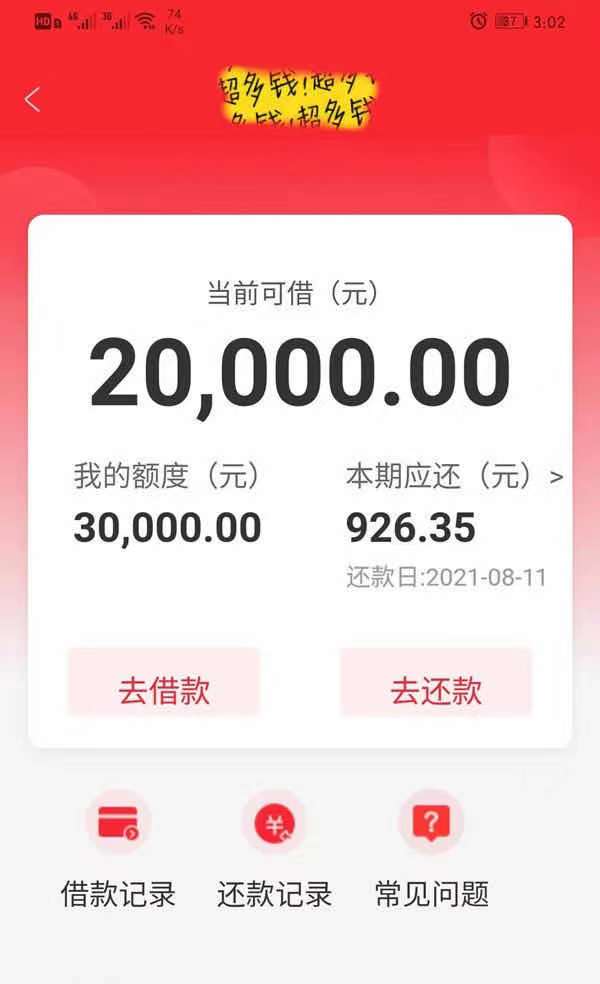Open 本期应还 repayment details
The image size is (600, 984).
[x=455, y=477]
